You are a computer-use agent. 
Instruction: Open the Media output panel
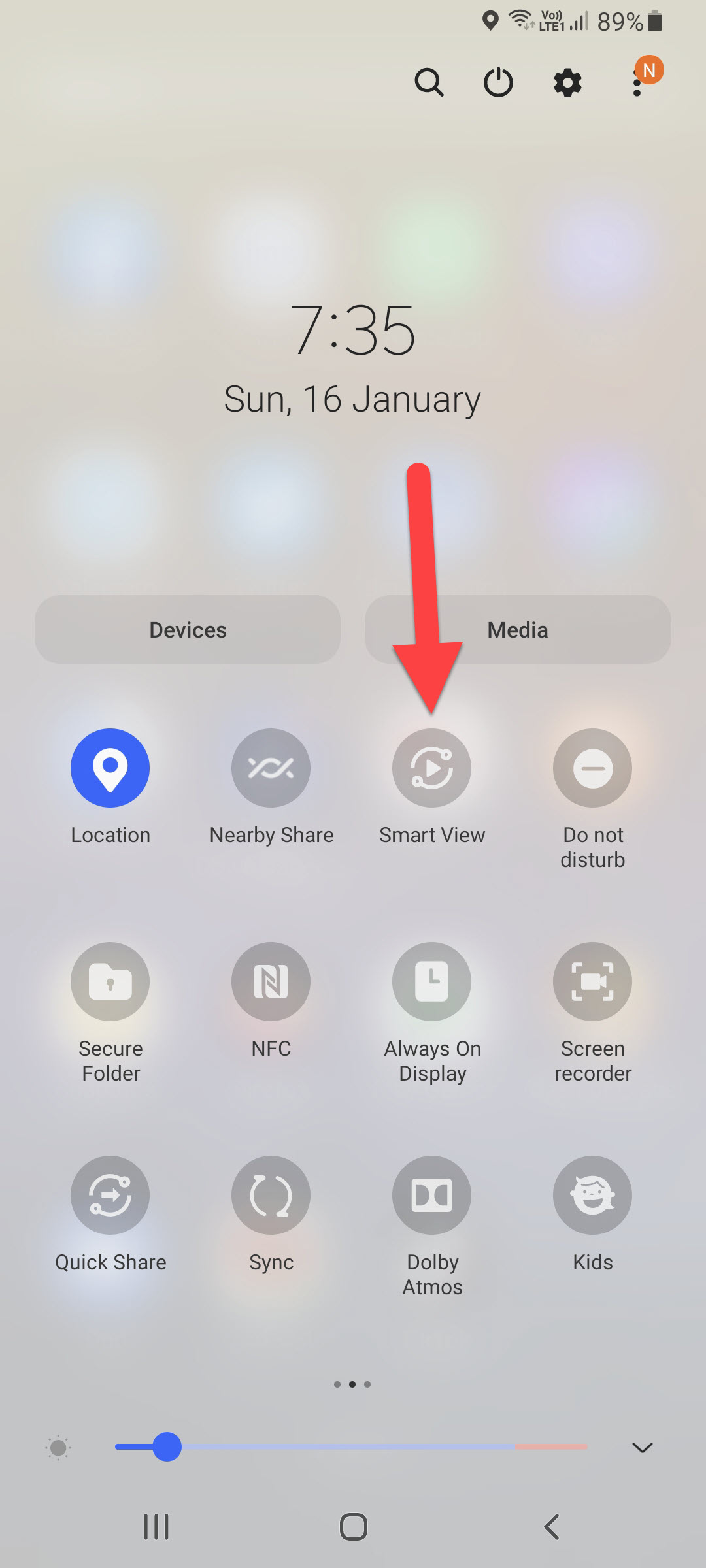[518, 630]
